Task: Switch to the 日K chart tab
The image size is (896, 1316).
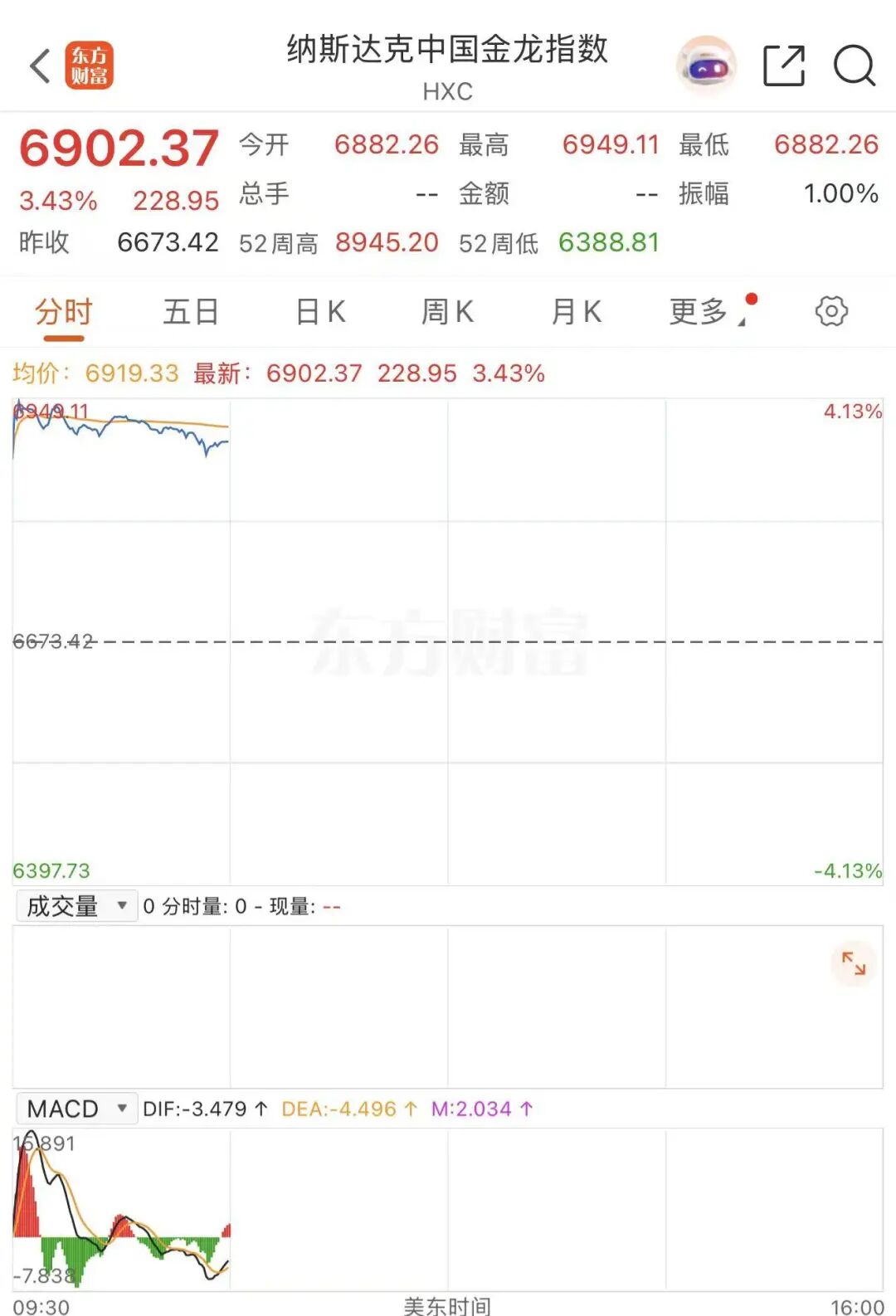Action: tap(320, 313)
